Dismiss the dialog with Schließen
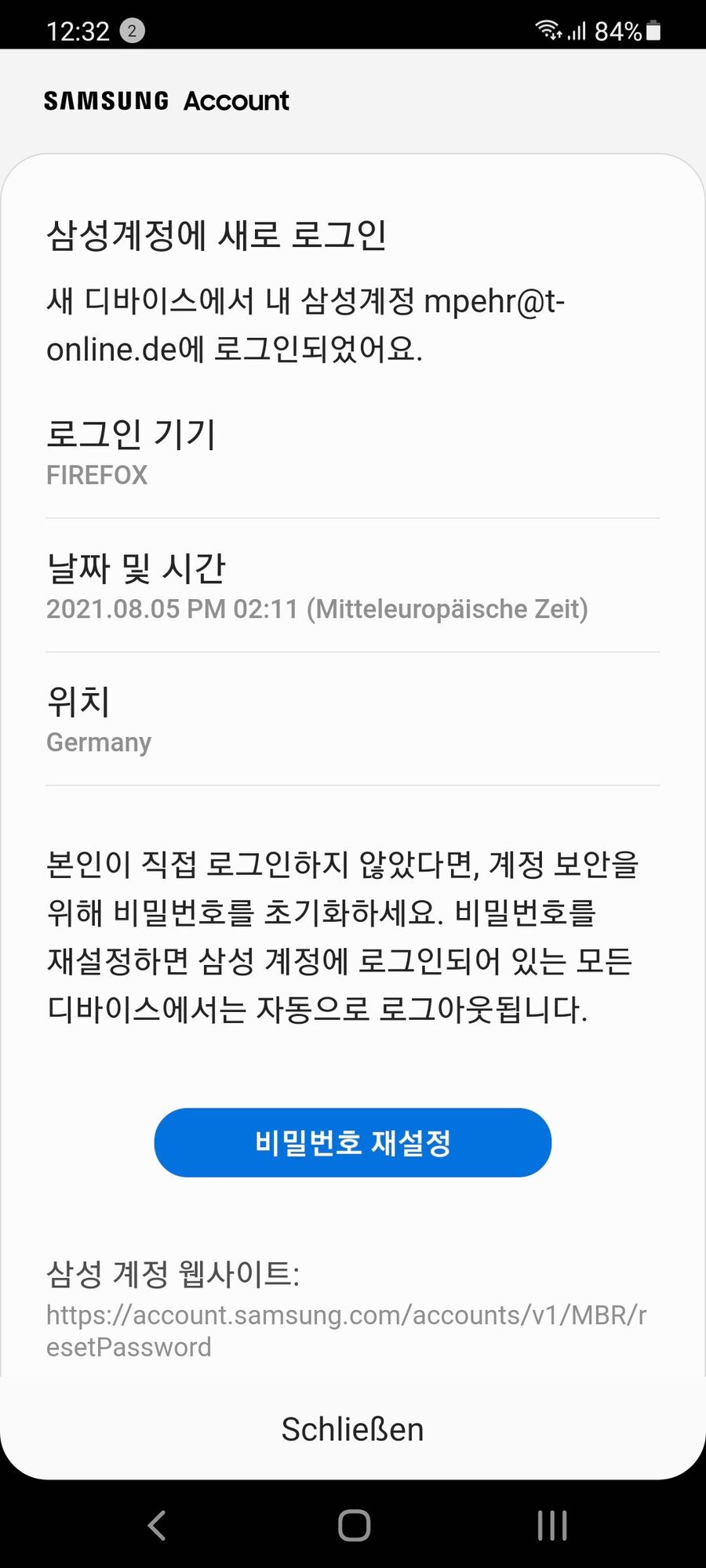This screenshot has height=1568, width=706. click(352, 1429)
